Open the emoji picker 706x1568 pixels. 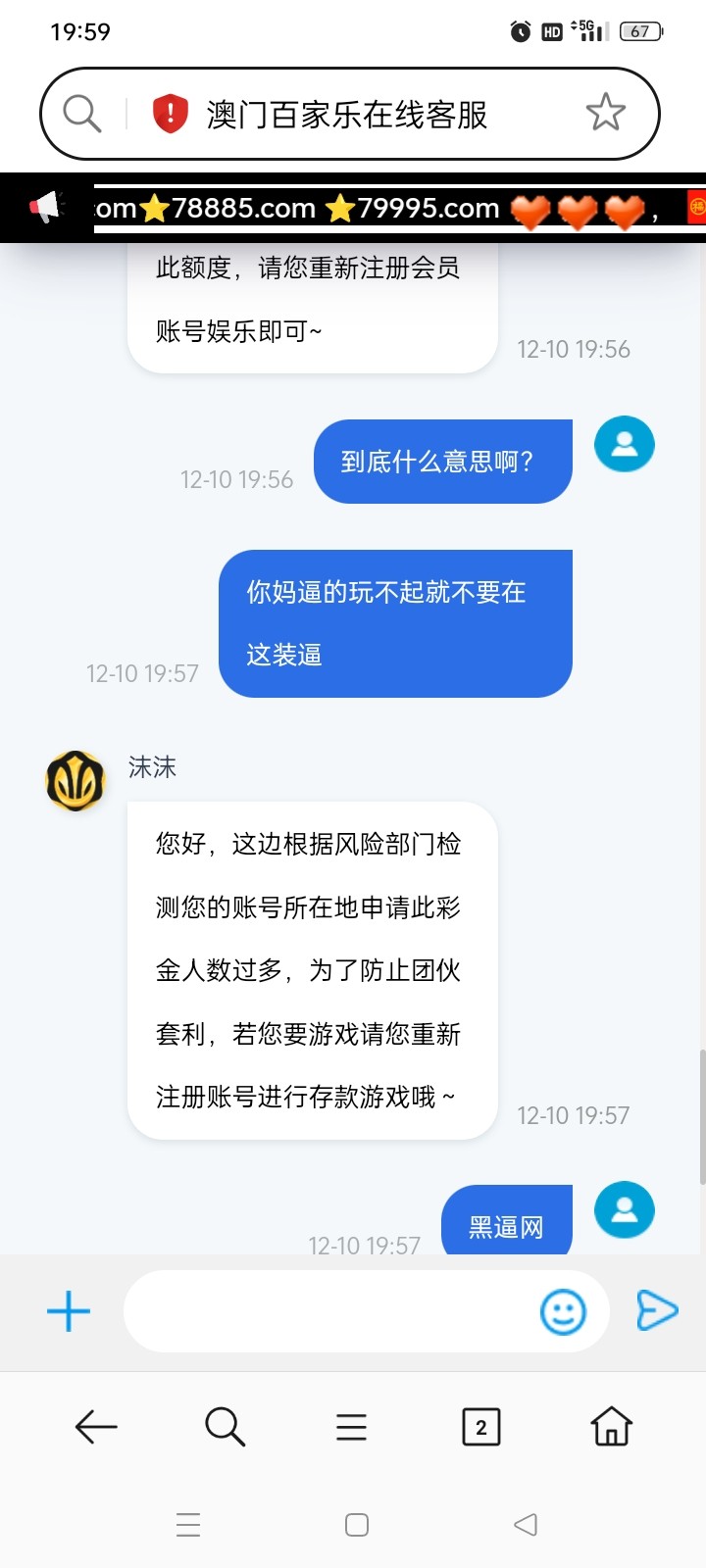coord(563,1311)
